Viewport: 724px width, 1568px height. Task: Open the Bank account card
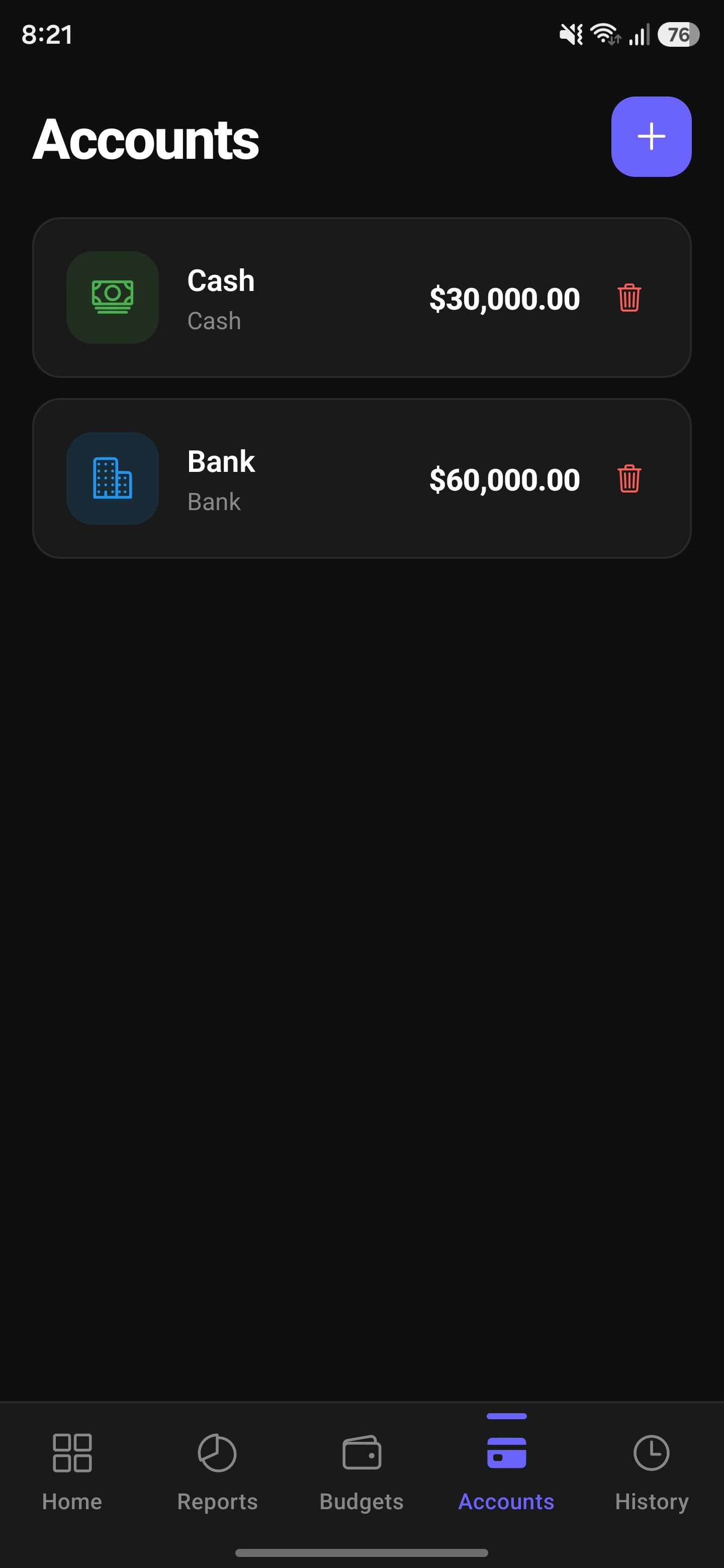pos(361,478)
